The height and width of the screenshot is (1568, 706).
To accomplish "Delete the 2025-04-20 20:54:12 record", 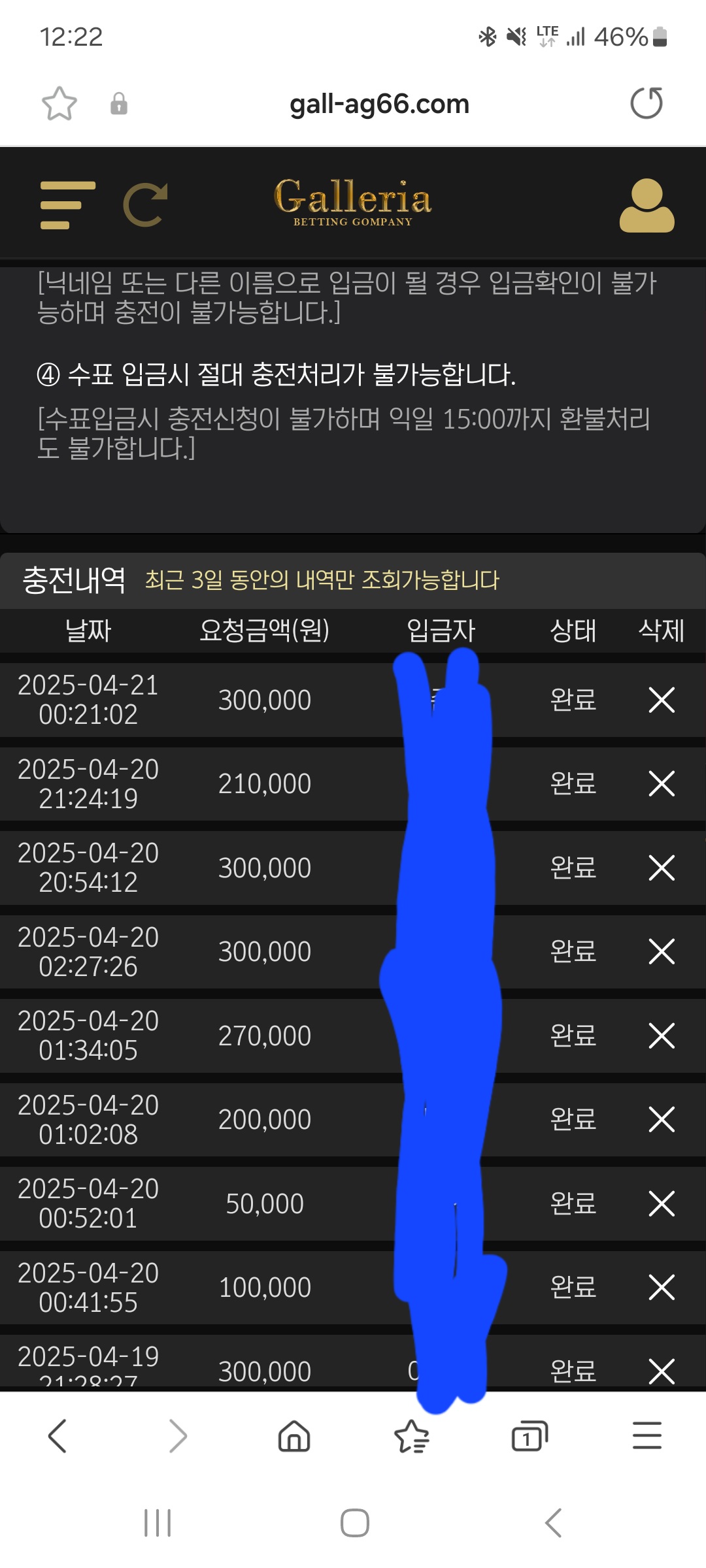I will pos(661,868).
